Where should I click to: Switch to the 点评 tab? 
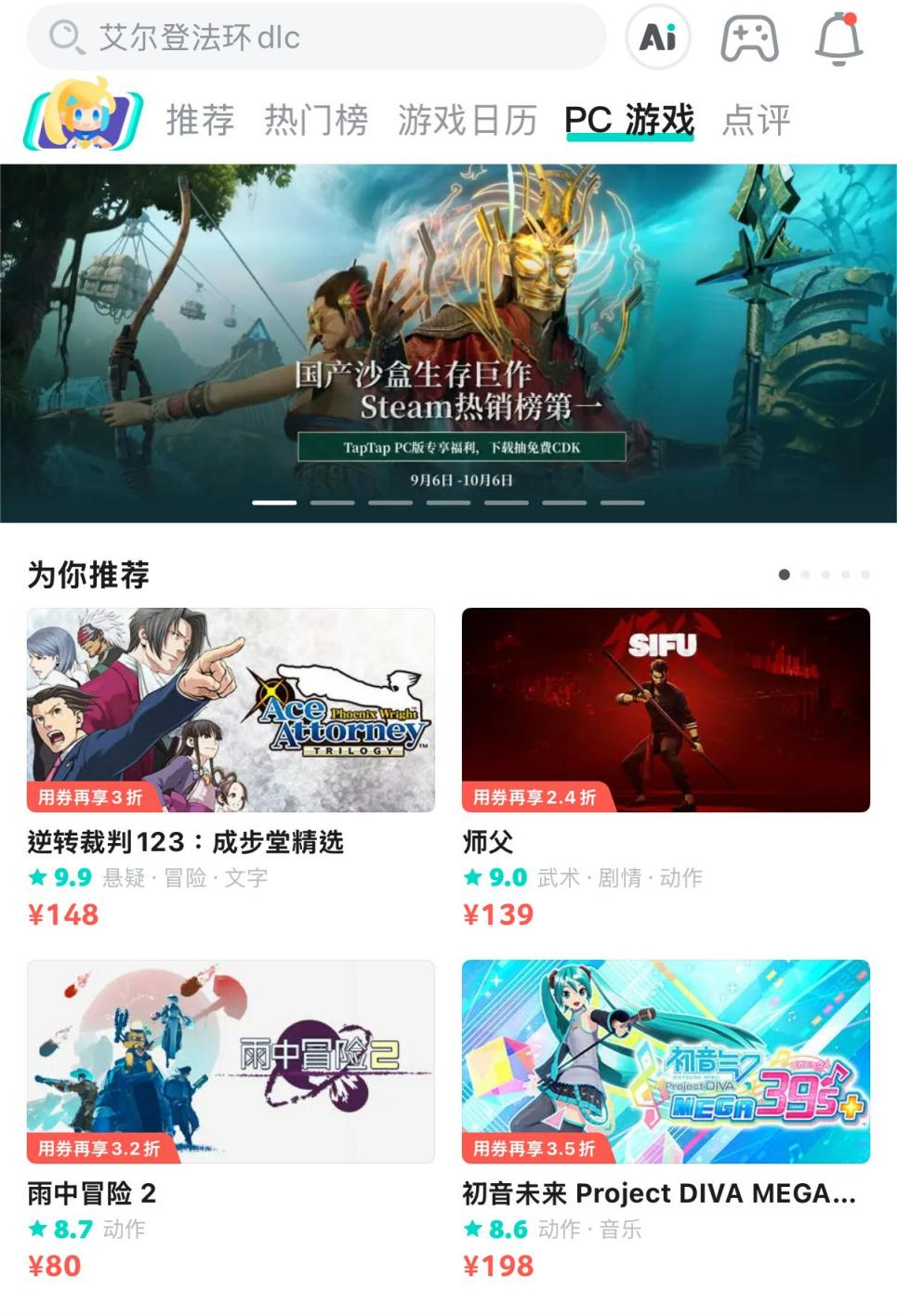coord(756,121)
